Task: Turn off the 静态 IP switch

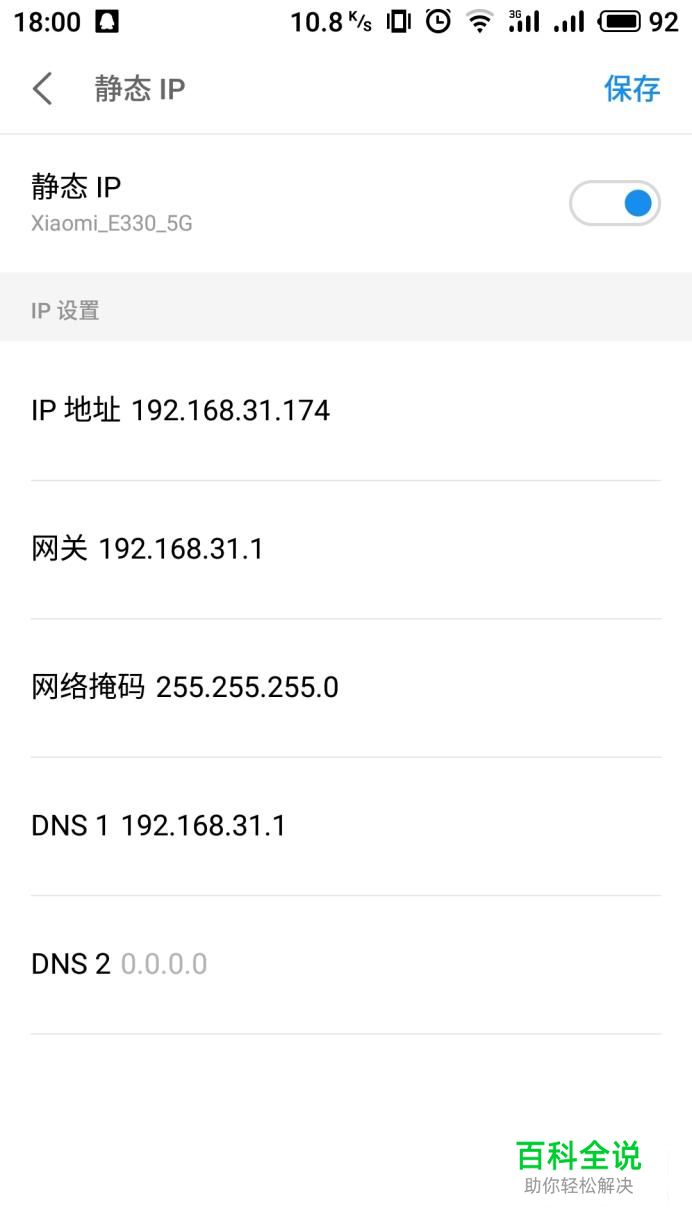Action: click(x=615, y=204)
